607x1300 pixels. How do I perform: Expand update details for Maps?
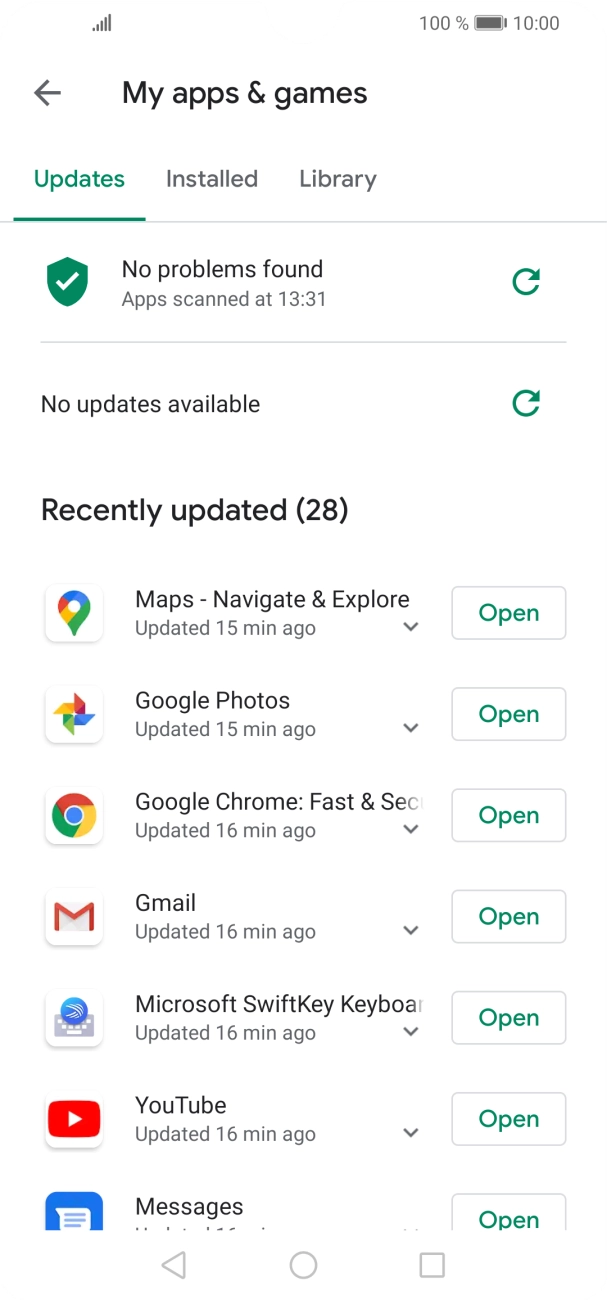[x=411, y=628]
